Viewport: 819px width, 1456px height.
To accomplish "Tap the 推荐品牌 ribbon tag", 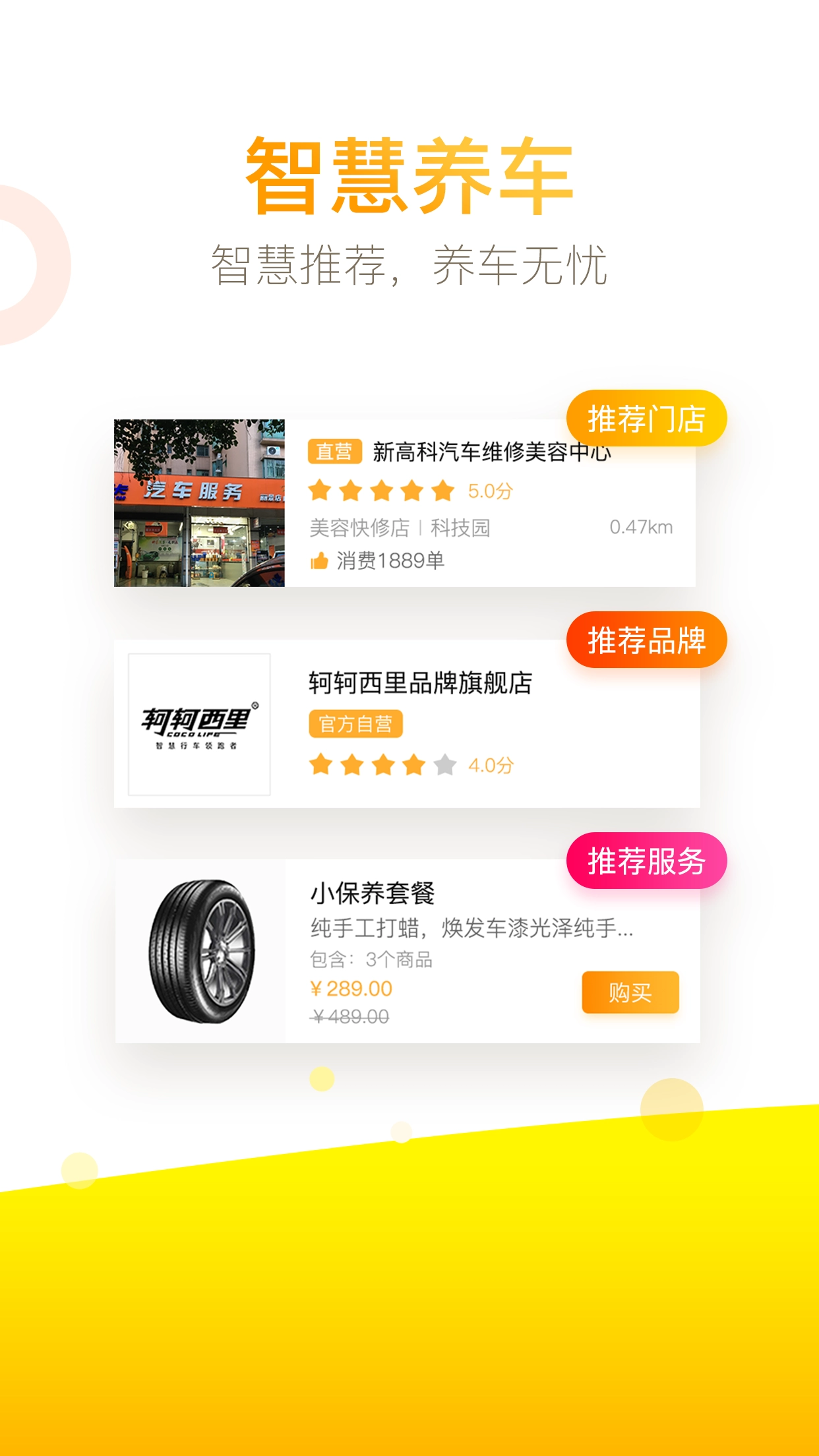I will coord(648,638).
